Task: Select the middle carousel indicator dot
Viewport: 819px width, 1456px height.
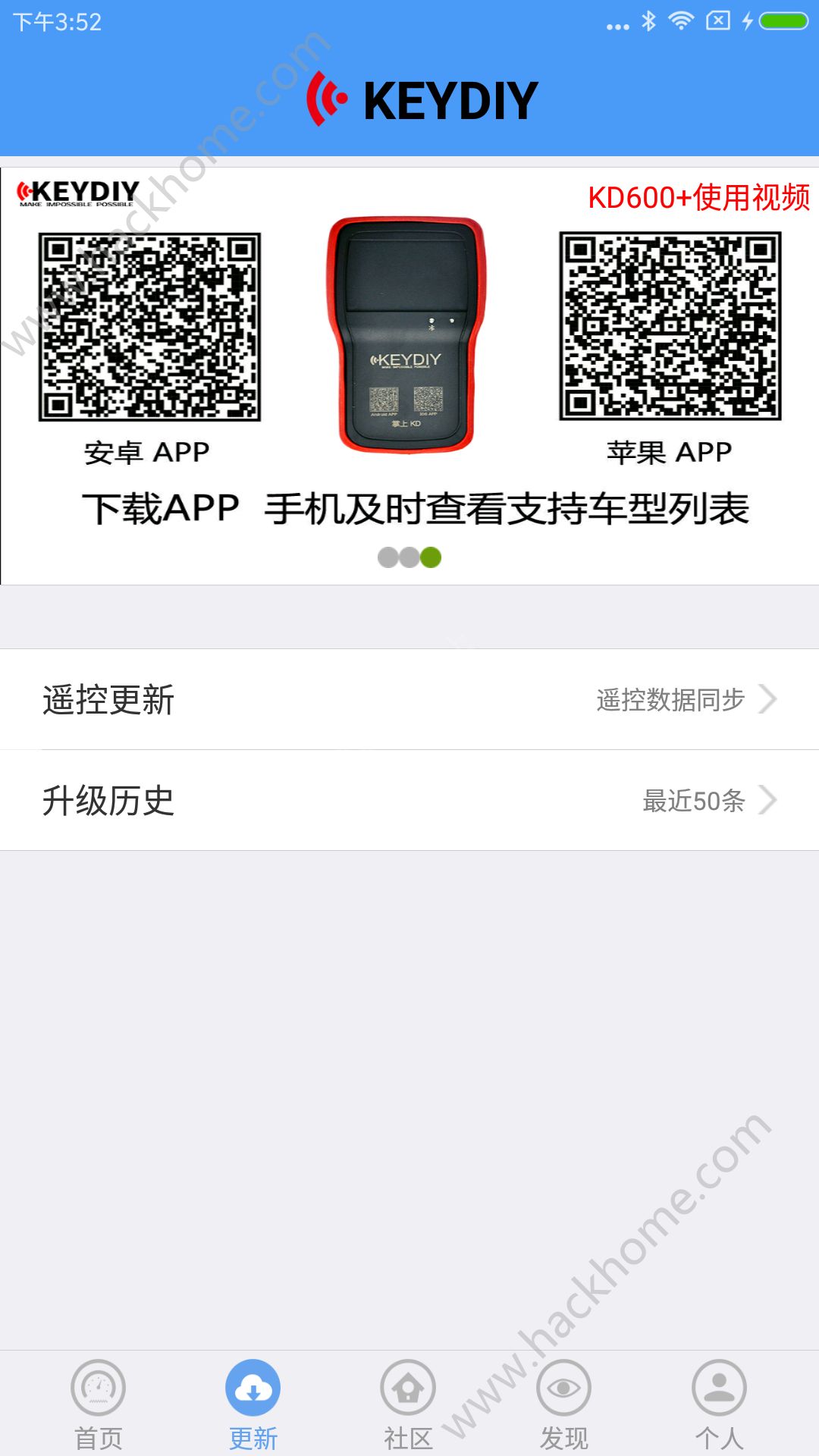Action: (x=409, y=557)
